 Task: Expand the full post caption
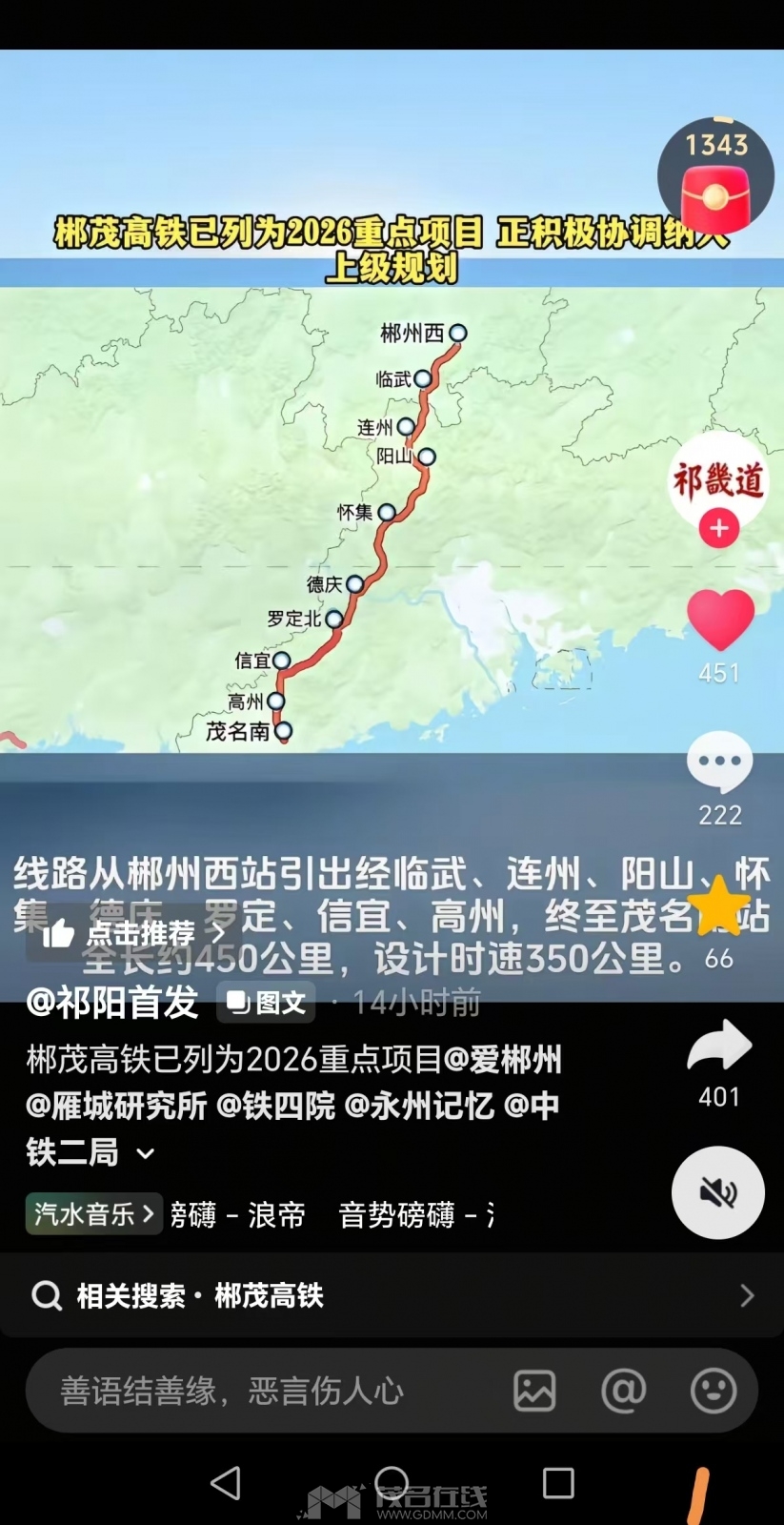(146, 1153)
